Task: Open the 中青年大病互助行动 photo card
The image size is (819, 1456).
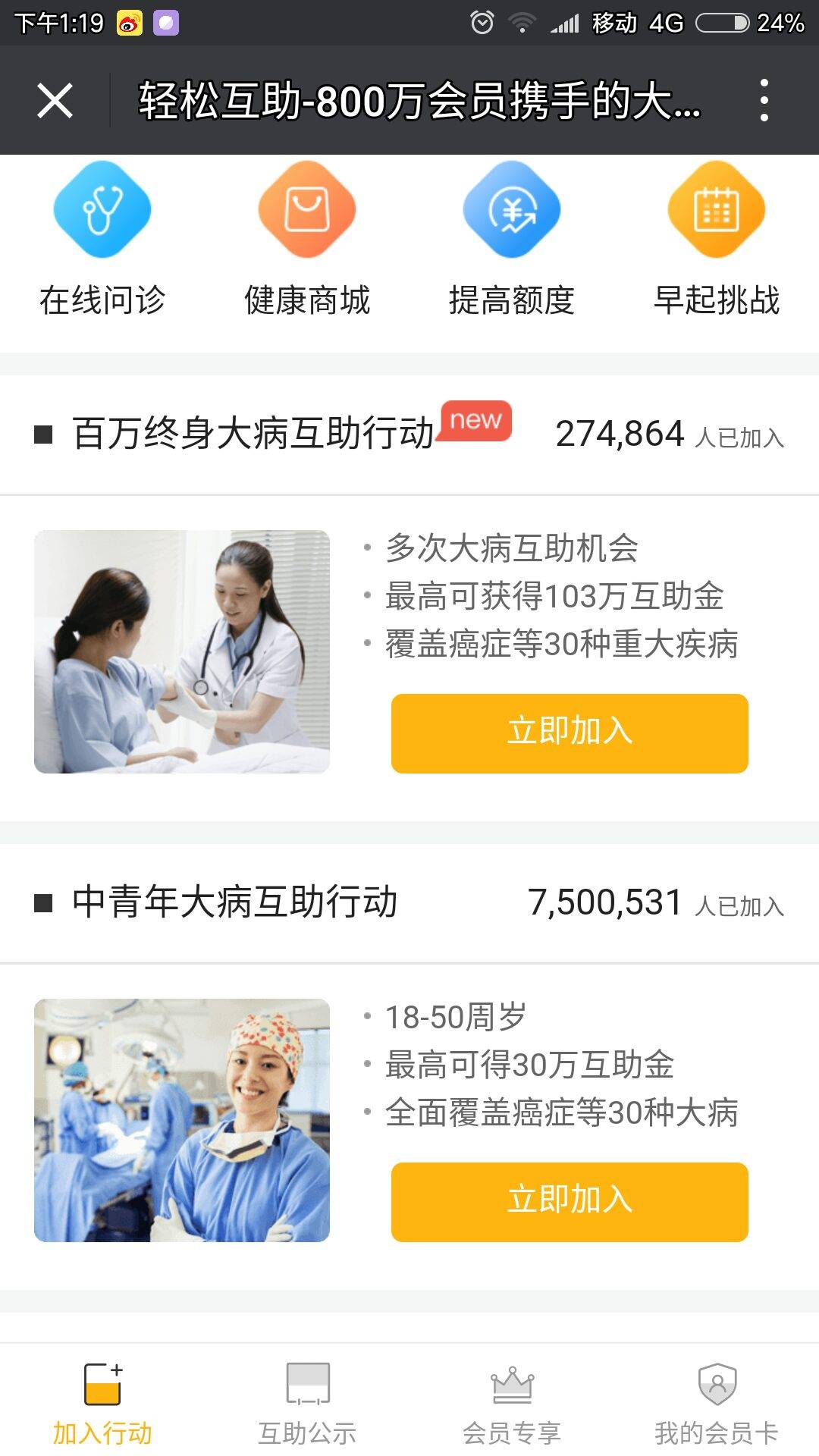Action: tap(182, 1120)
